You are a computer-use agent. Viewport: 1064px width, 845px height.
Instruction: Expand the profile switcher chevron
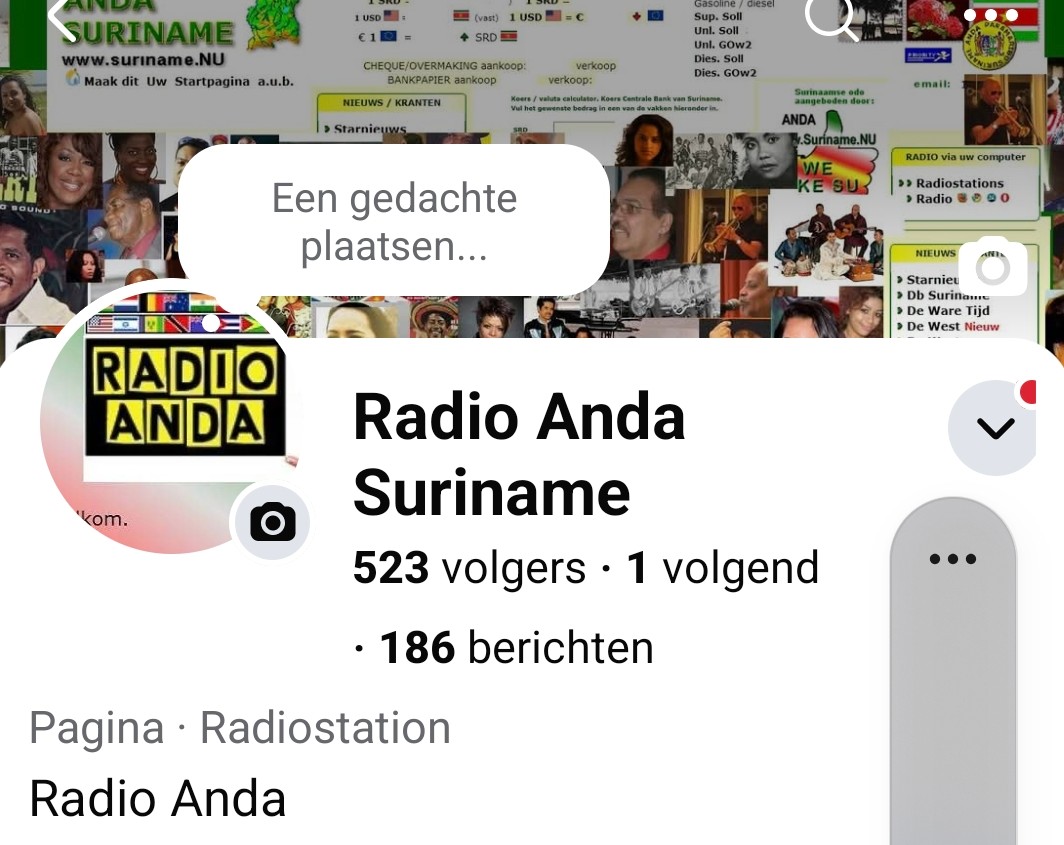point(995,428)
